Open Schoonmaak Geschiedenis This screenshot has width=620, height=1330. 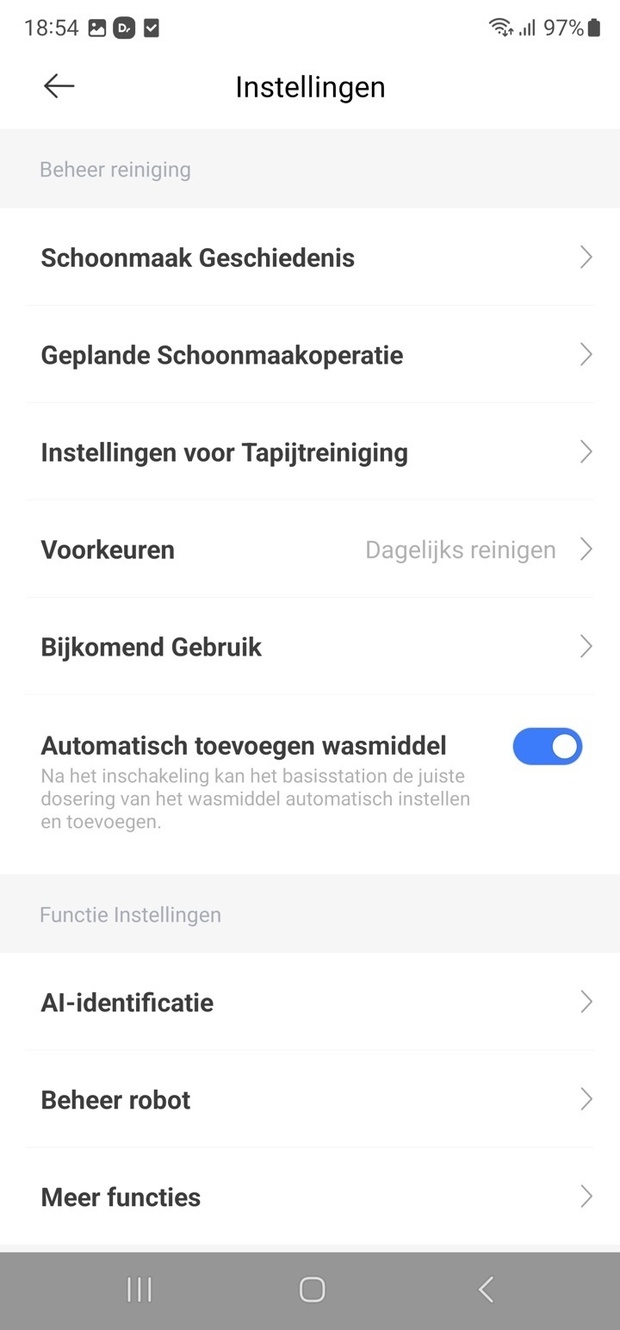pyautogui.click(x=310, y=258)
